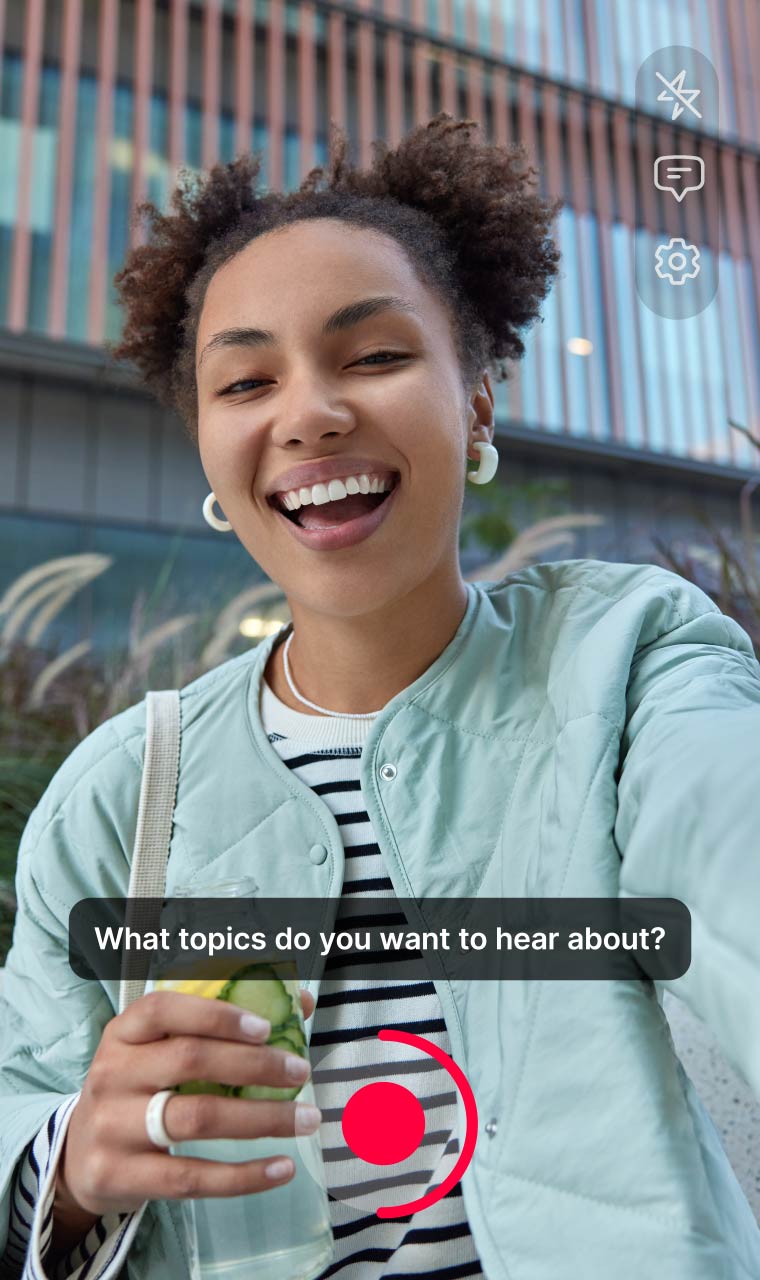Tap the red record button
Image resolution: width=760 pixels, height=1280 pixels.
384,1123
